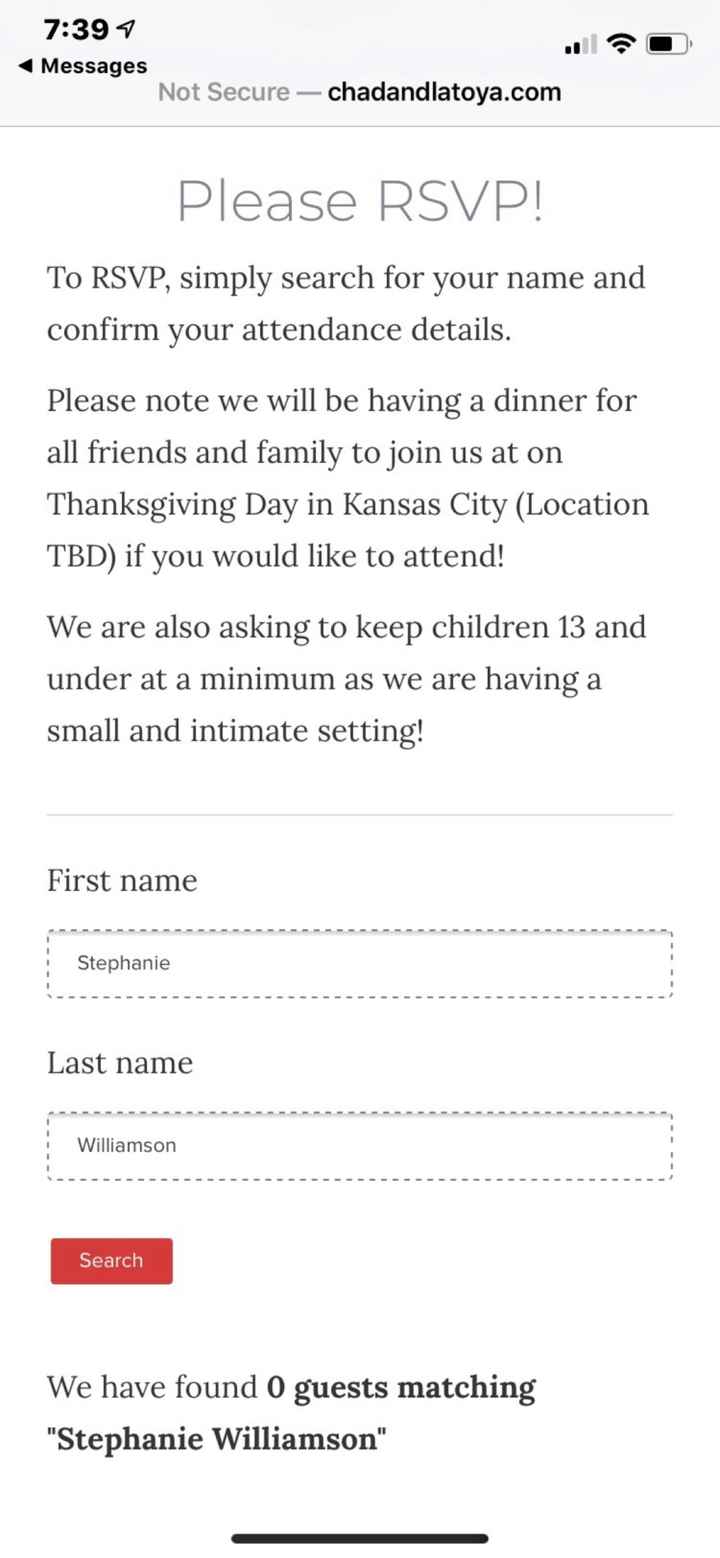The width and height of the screenshot is (720, 1558).
Task: Tap the Wi-Fi icon in the status bar
Action: click(620, 44)
